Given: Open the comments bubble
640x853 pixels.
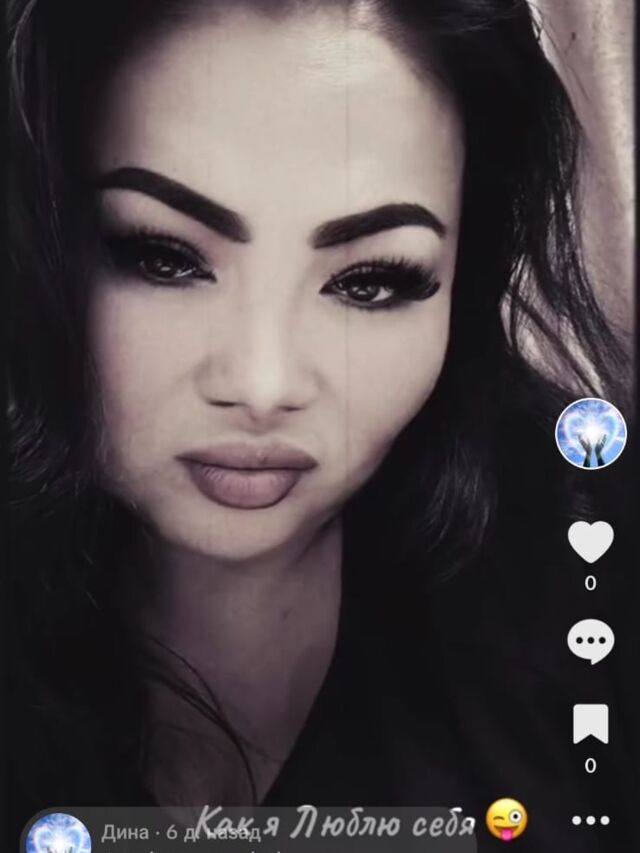Looking at the screenshot, I should click(x=591, y=641).
